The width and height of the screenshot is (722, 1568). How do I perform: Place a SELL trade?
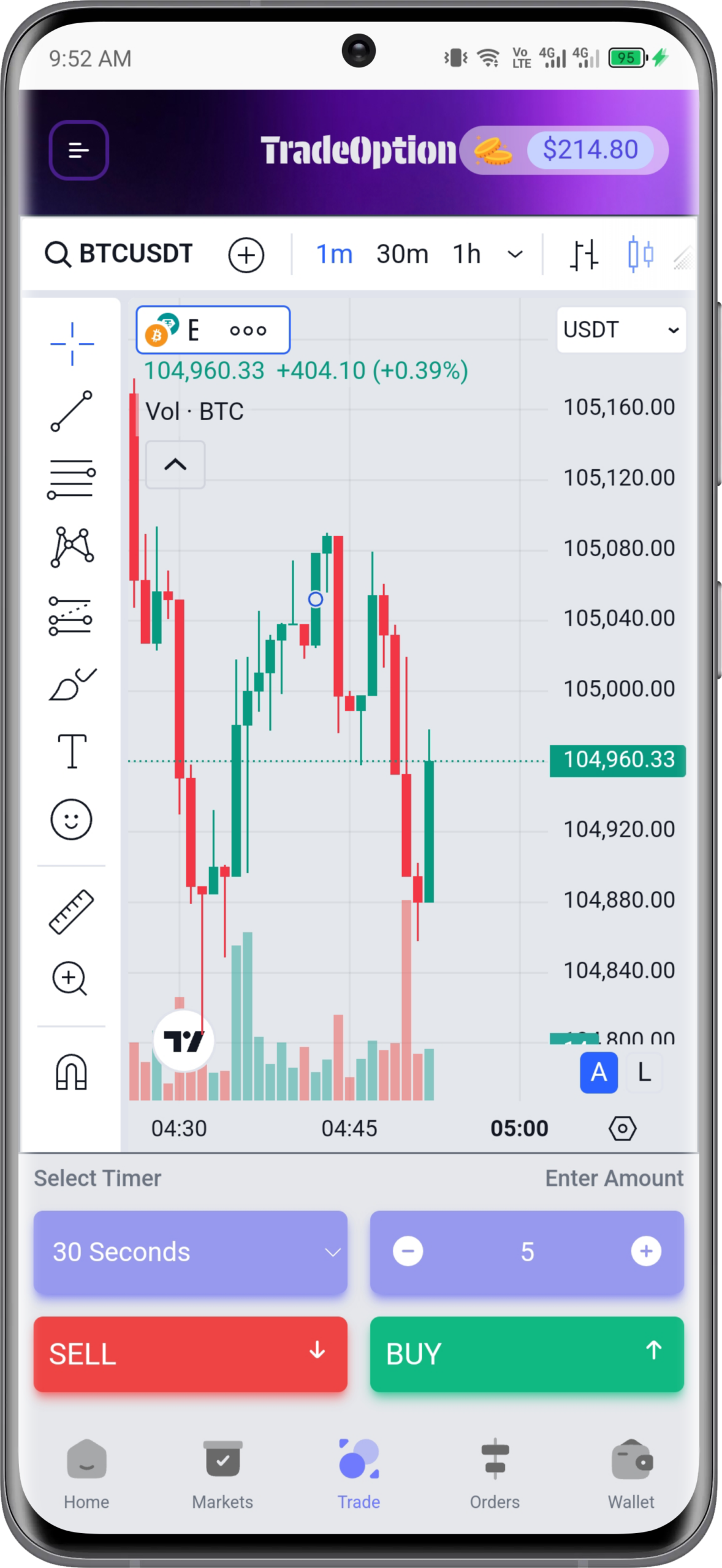click(x=191, y=1354)
